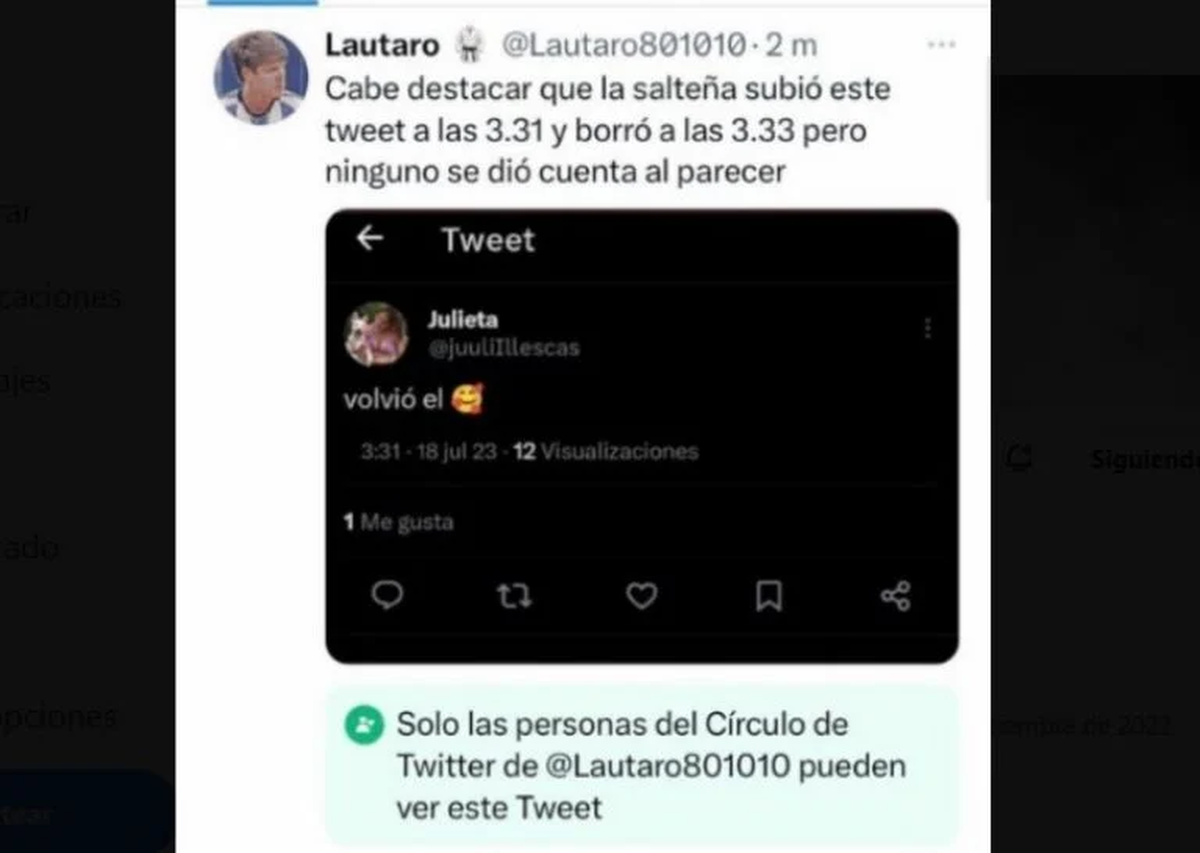This screenshot has width=1200, height=853.
Task: View the attached screenshot of Julieta's tweet
Action: tap(641, 436)
